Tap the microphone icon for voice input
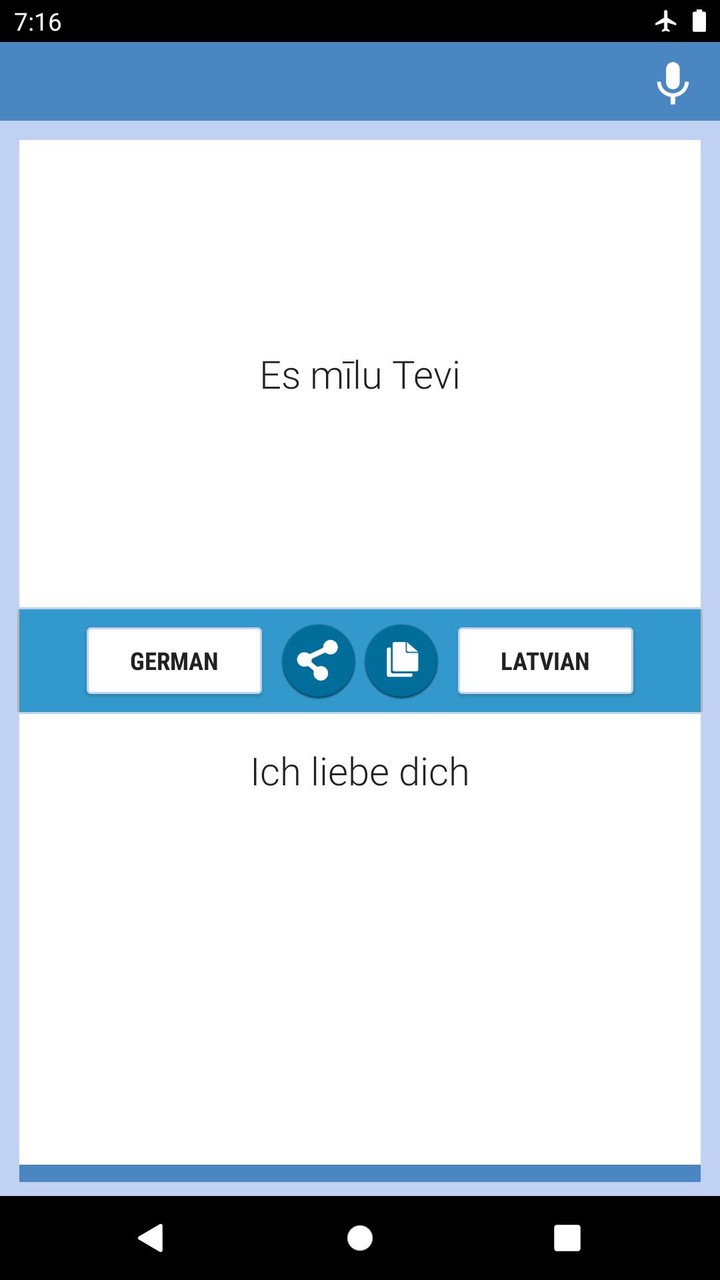The height and width of the screenshot is (1280, 720). click(x=672, y=83)
